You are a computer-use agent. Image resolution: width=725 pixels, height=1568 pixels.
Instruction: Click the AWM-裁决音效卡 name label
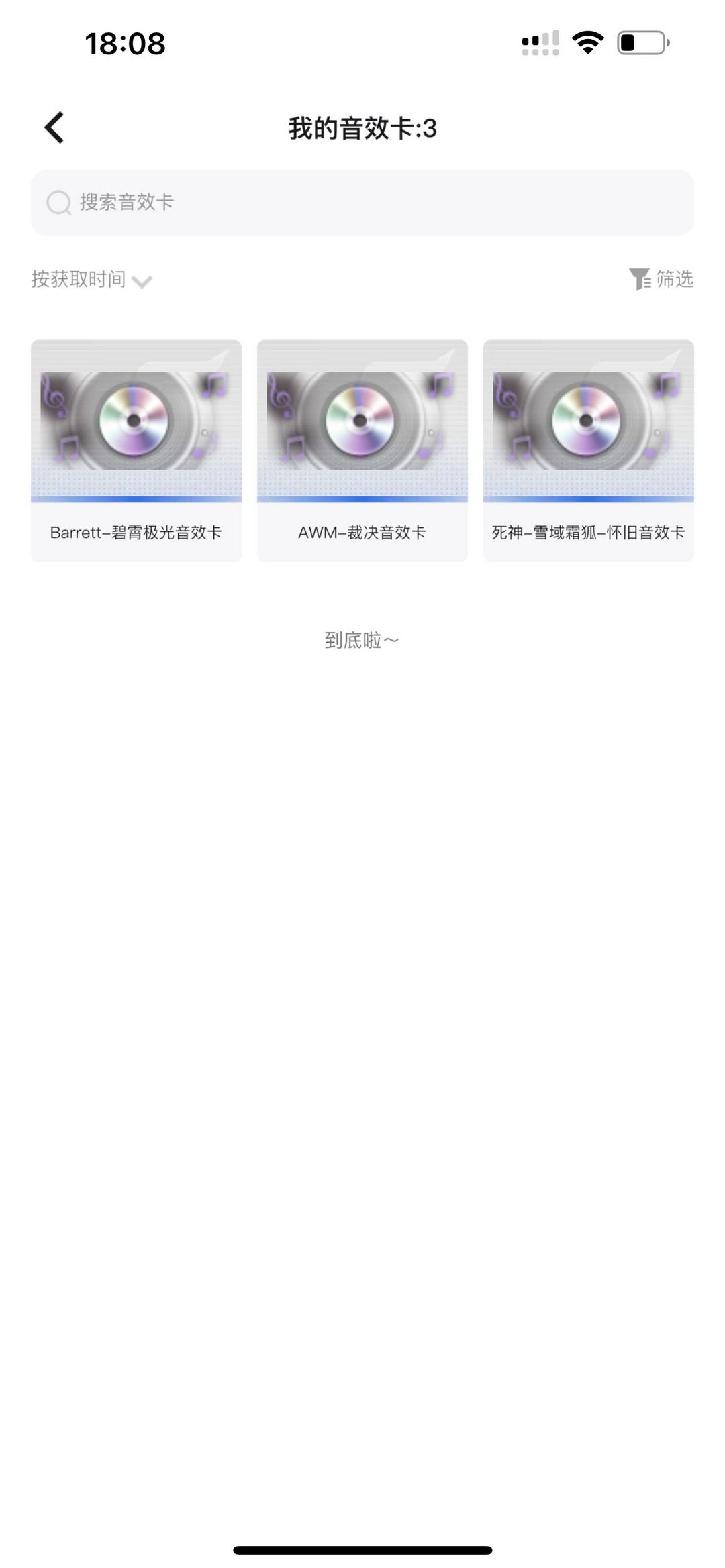pos(361,532)
